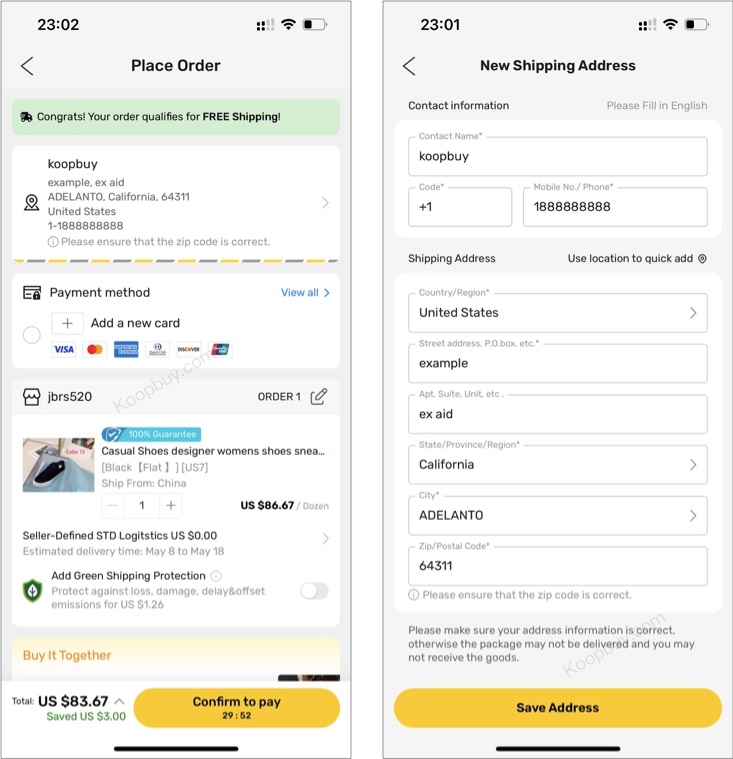
Task: Edit the Zip/Postal Code field
Action: [x=557, y=566]
